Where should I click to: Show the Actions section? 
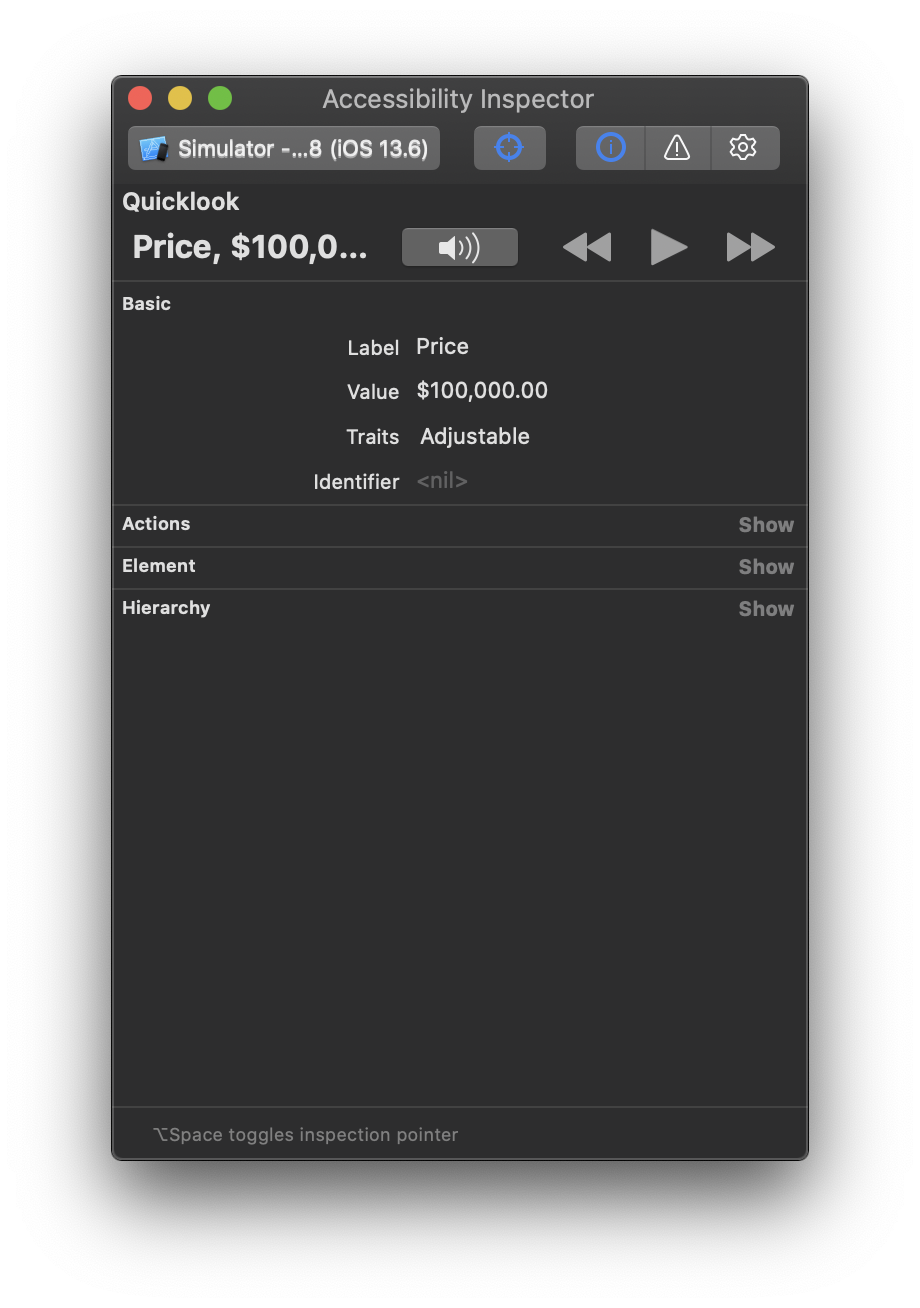click(765, 525)
